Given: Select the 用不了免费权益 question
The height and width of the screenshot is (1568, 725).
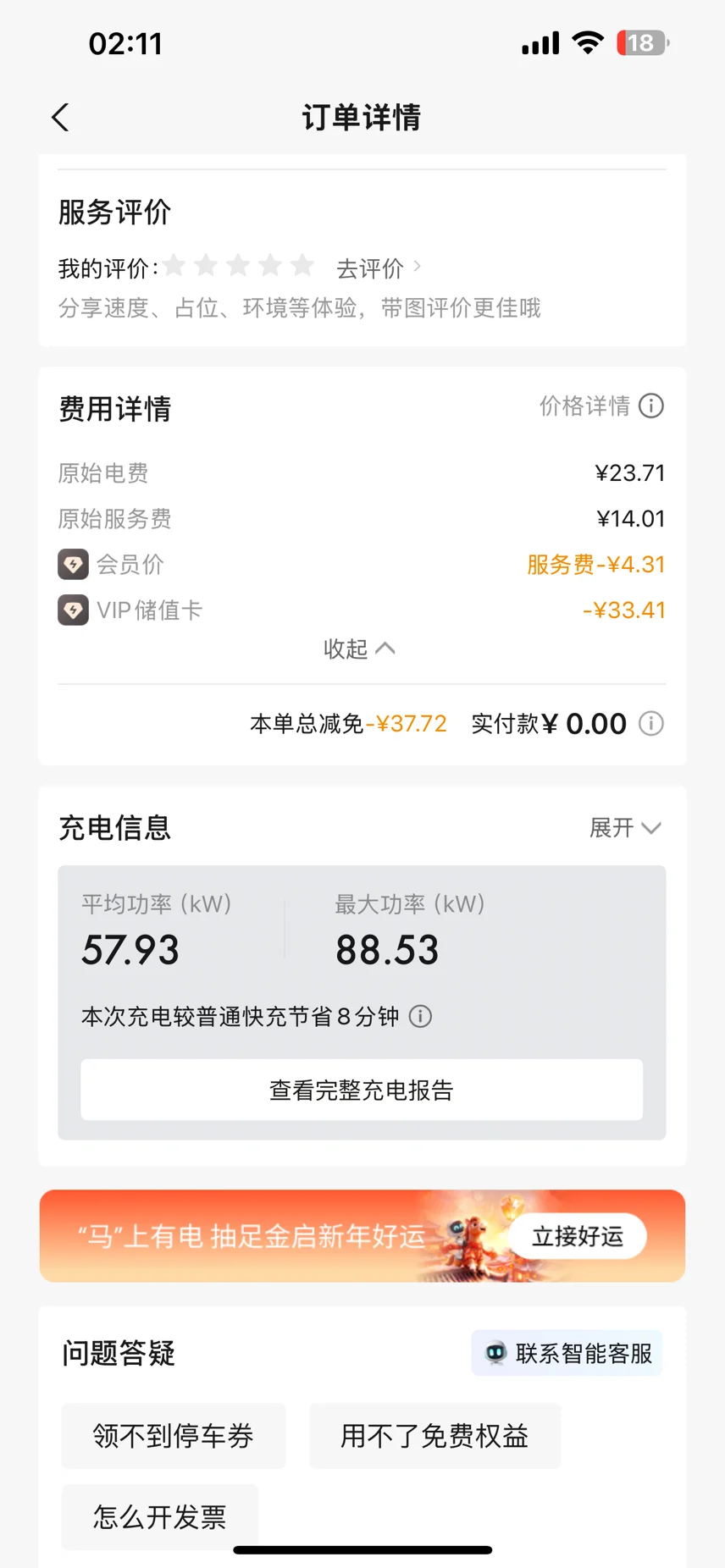Looking at the screenshot, I should coord(434,1436).
